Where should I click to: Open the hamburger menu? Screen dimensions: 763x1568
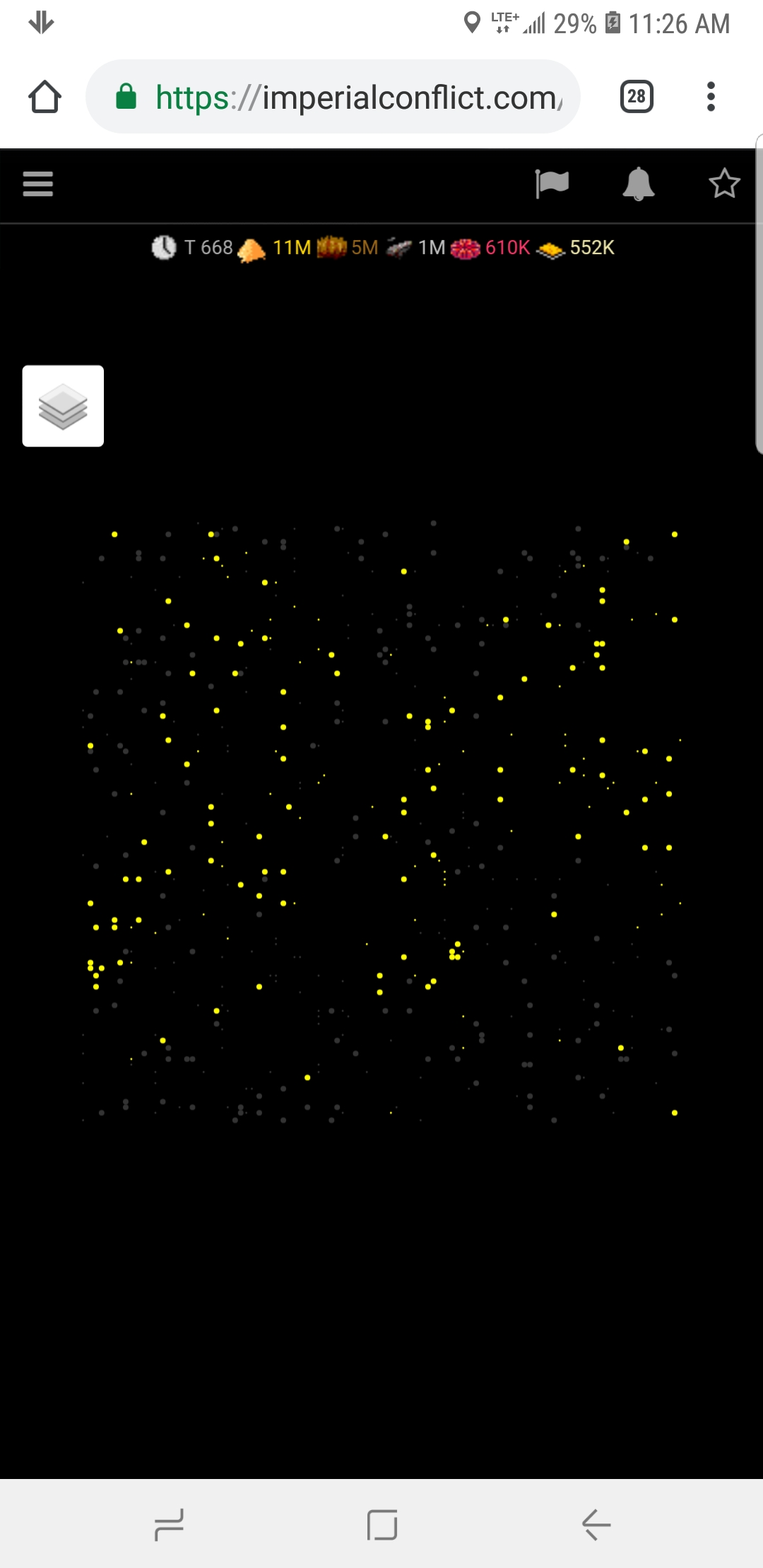click(38, 184)
